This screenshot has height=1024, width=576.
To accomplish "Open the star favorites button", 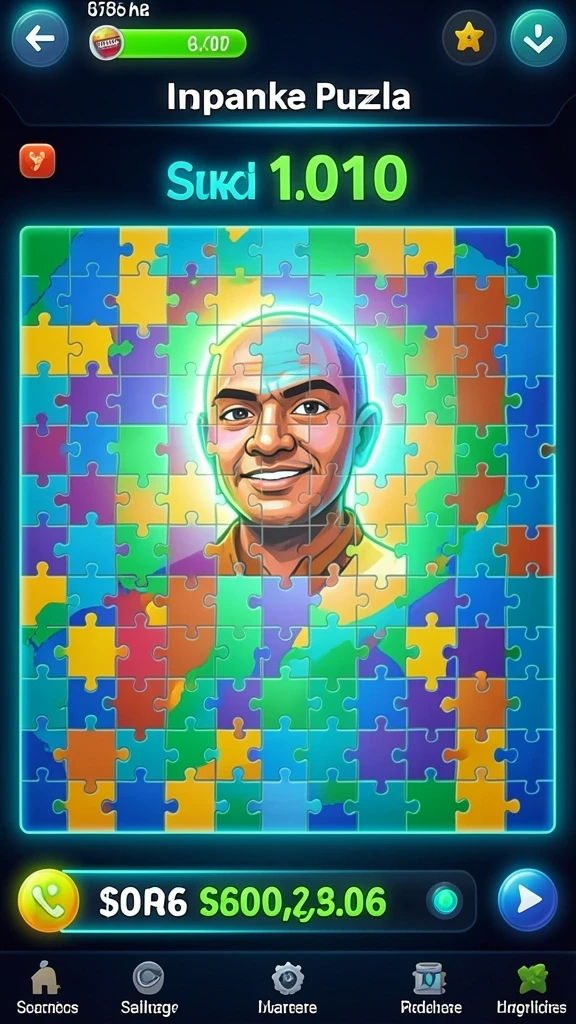I will [x=470, y=39].
